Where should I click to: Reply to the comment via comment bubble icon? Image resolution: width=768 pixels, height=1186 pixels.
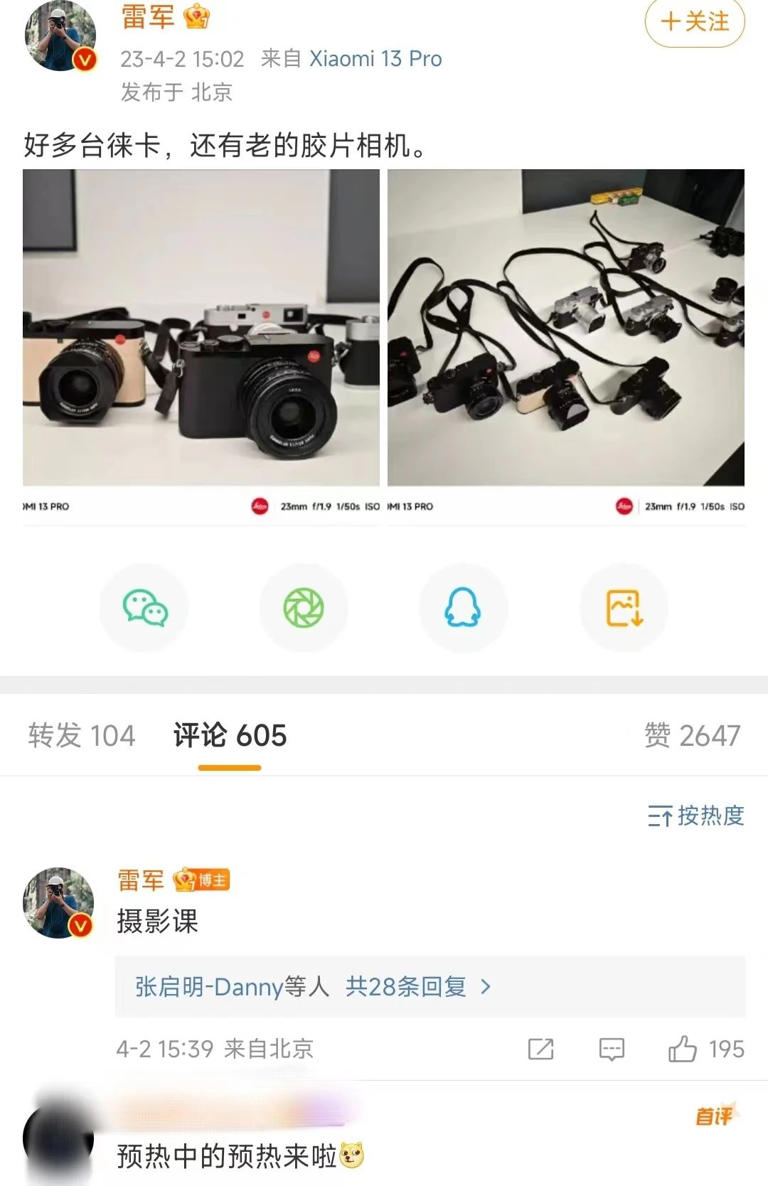pos(613,1050)
